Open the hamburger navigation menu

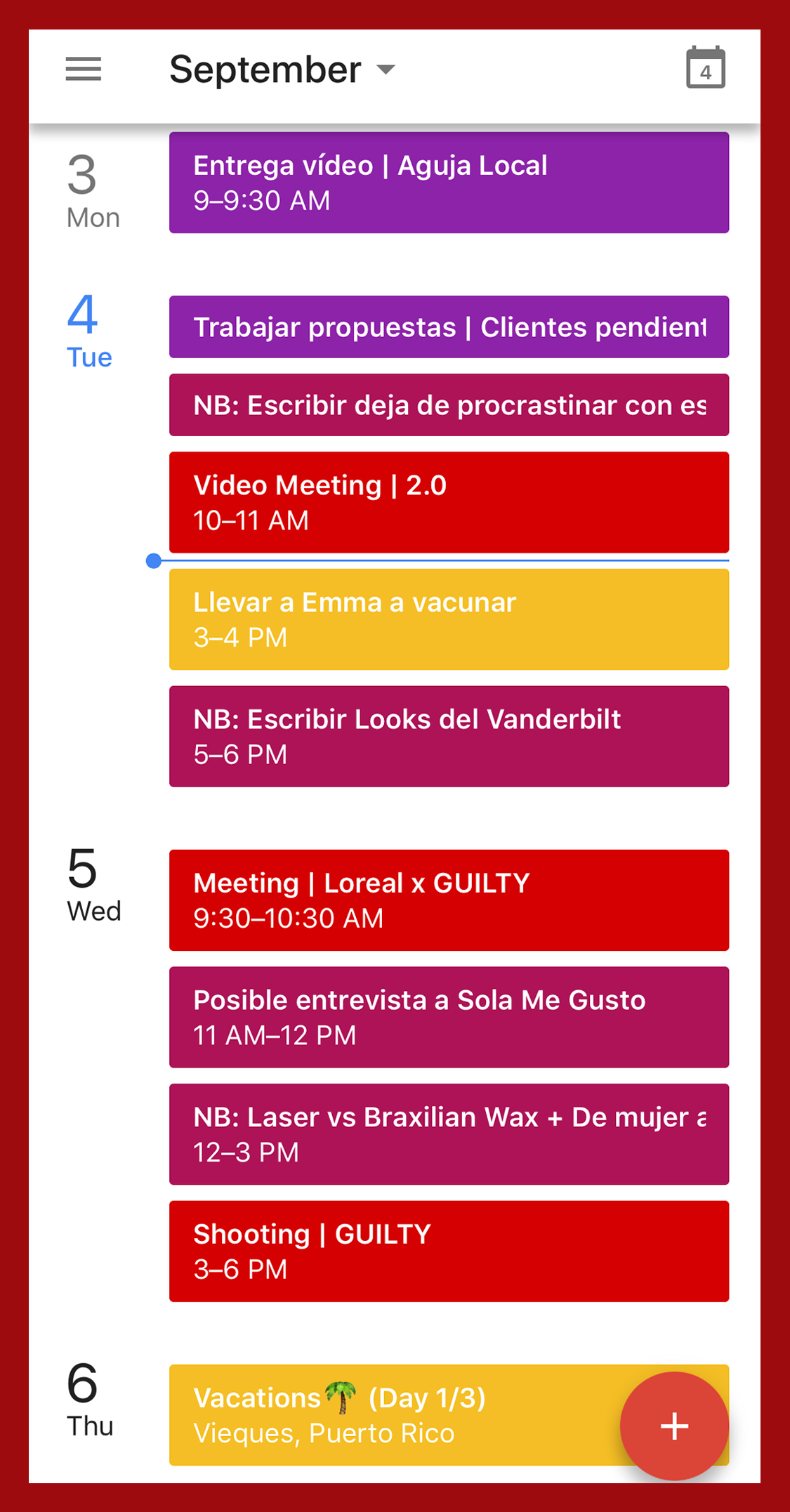pyautogui.click(x=84, y=70)
